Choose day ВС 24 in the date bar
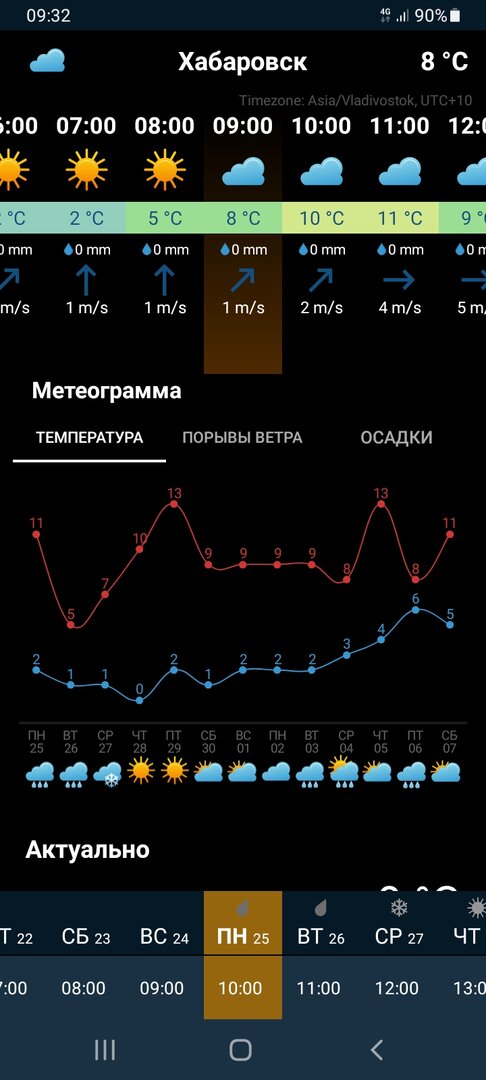 coord(165,924)
